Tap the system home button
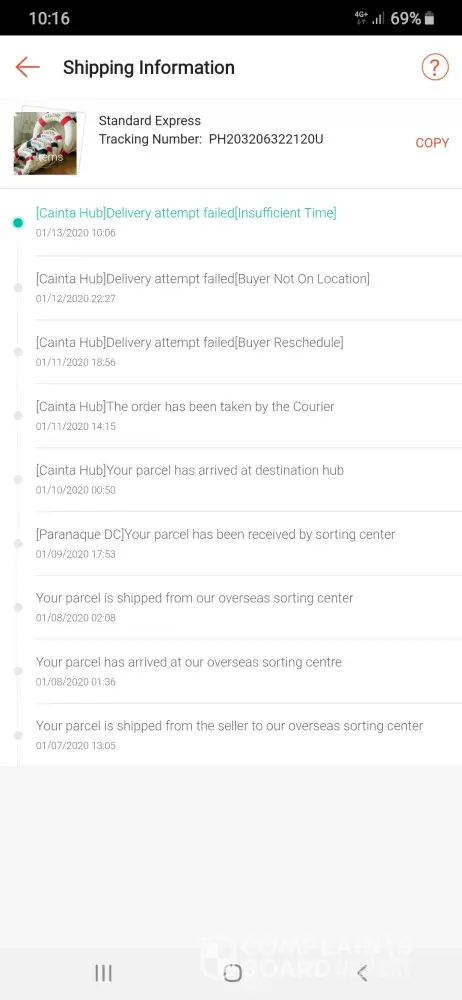The image size is (462, 1000). pos(232,973)
